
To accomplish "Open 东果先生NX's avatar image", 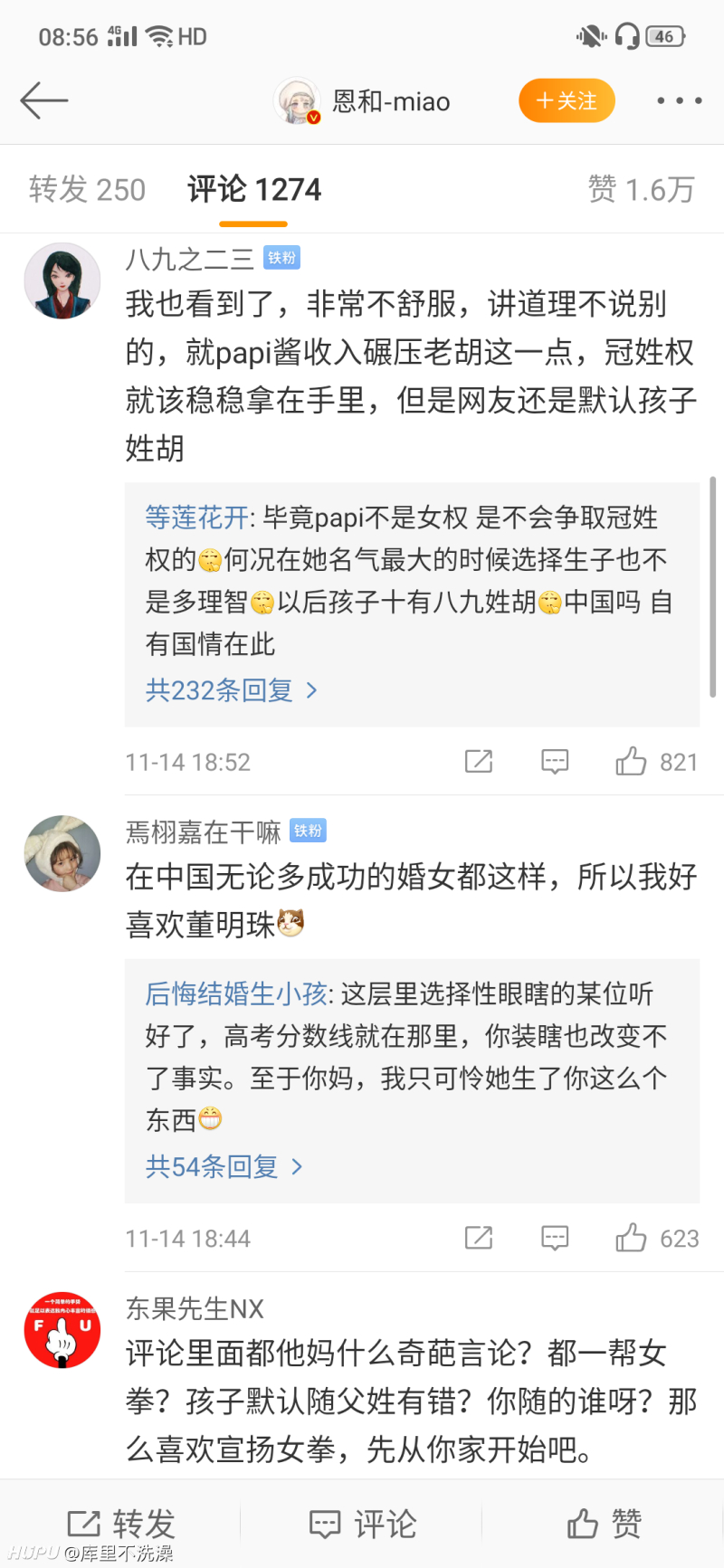I will (x=62, y=1330).
